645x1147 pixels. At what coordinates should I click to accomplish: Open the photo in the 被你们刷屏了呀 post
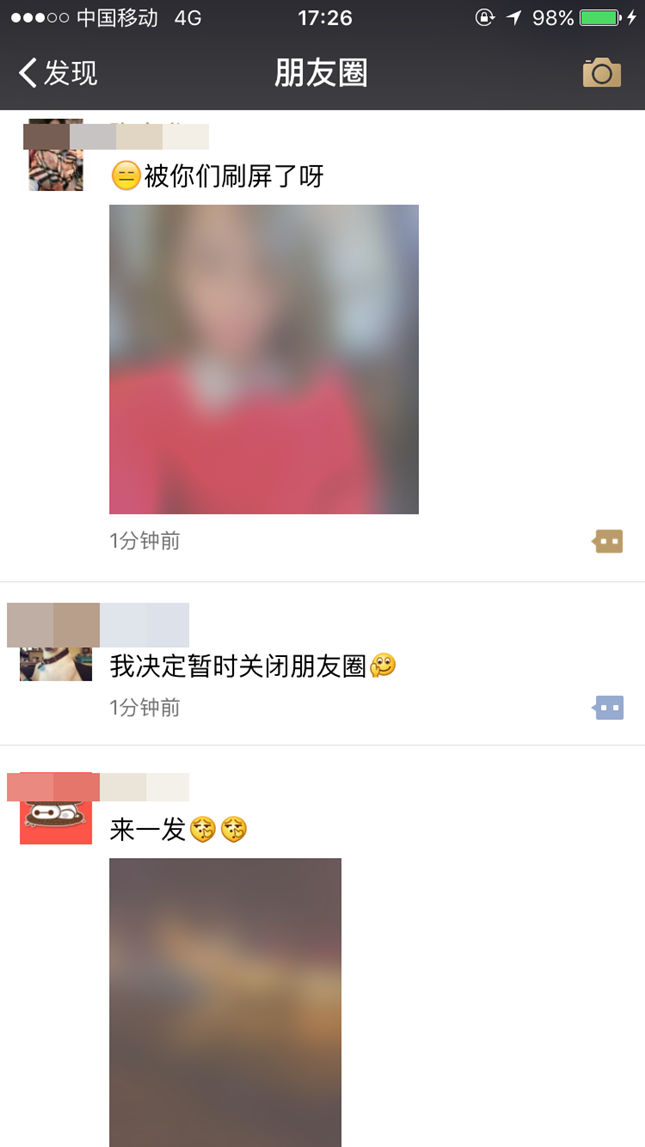pyautogui.click(x=264, y=359)
